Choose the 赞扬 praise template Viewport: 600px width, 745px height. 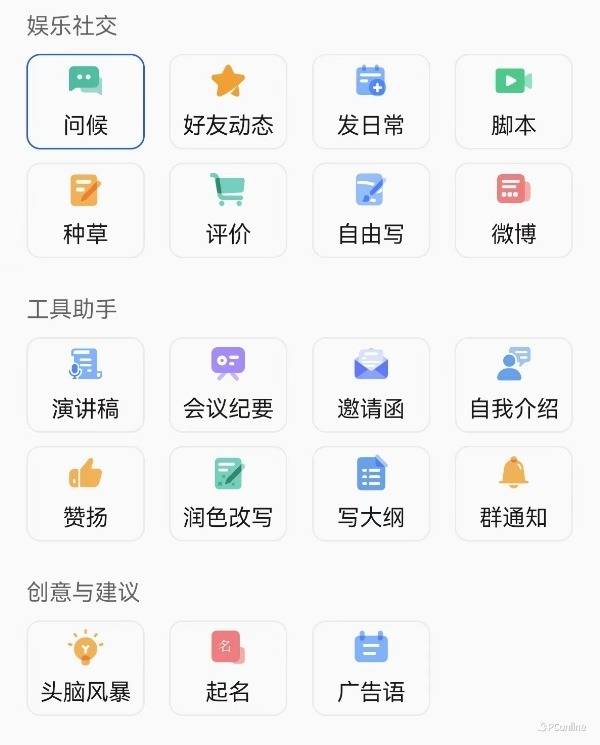click(86, 494)
